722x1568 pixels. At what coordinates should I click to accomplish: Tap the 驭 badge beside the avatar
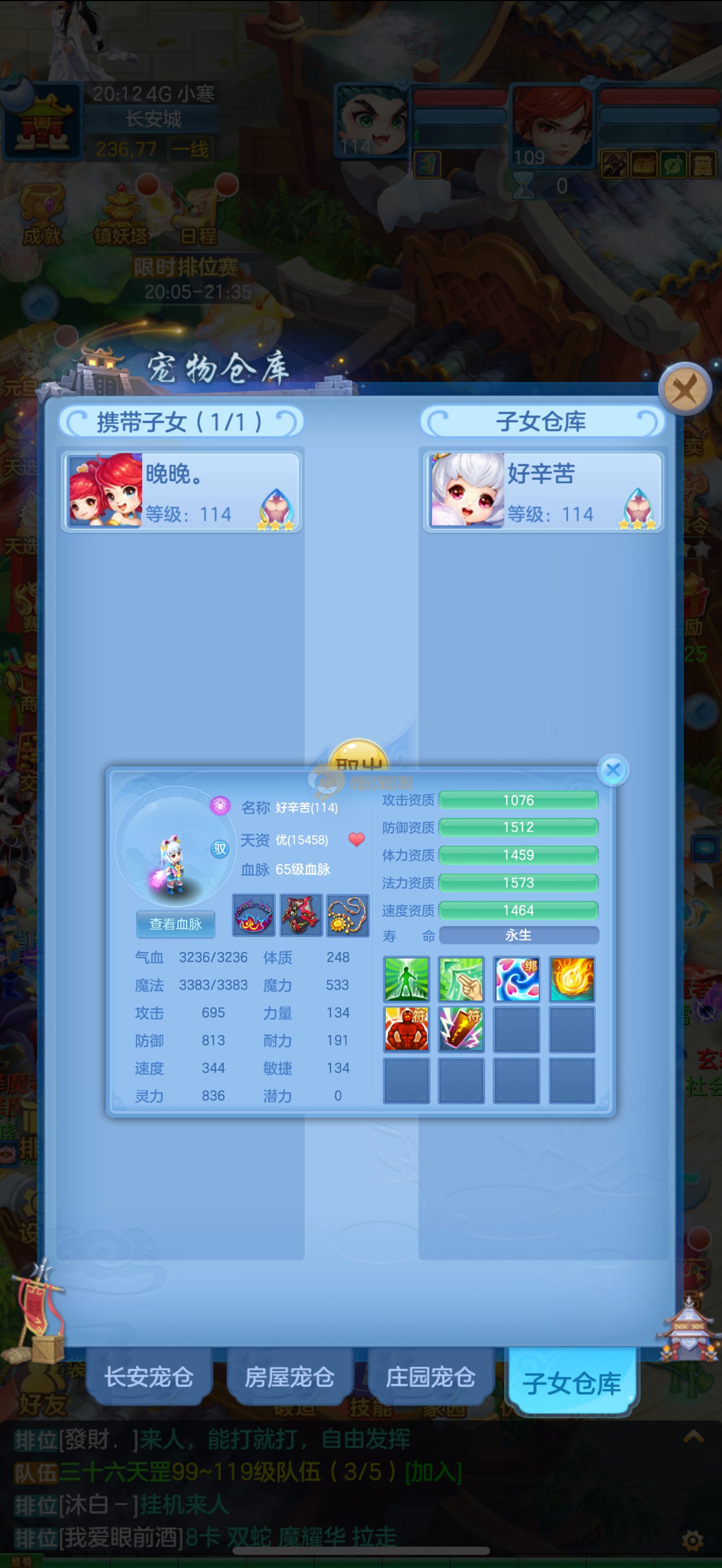220,849
